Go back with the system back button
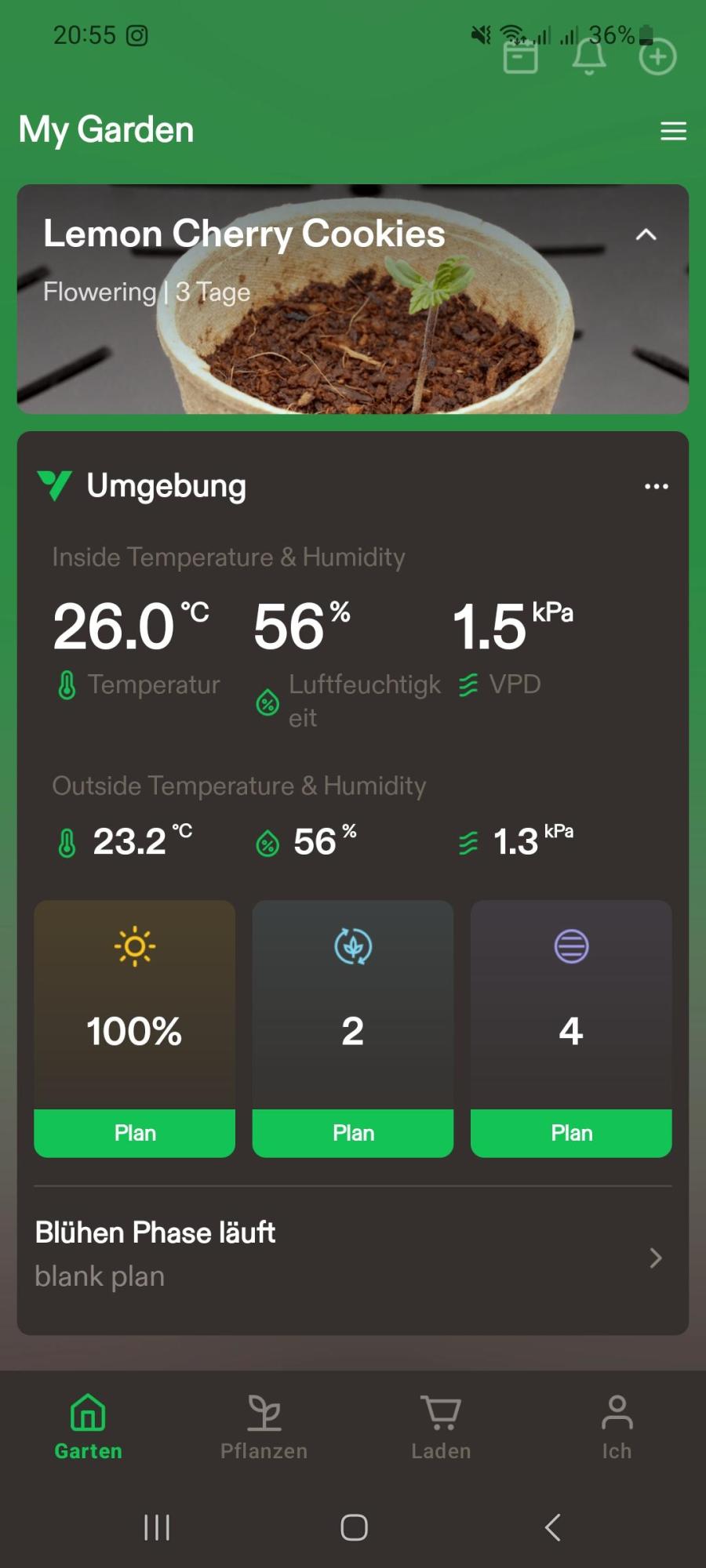The width and height of the screenshot is (706, 1568). coord(552,1527)
